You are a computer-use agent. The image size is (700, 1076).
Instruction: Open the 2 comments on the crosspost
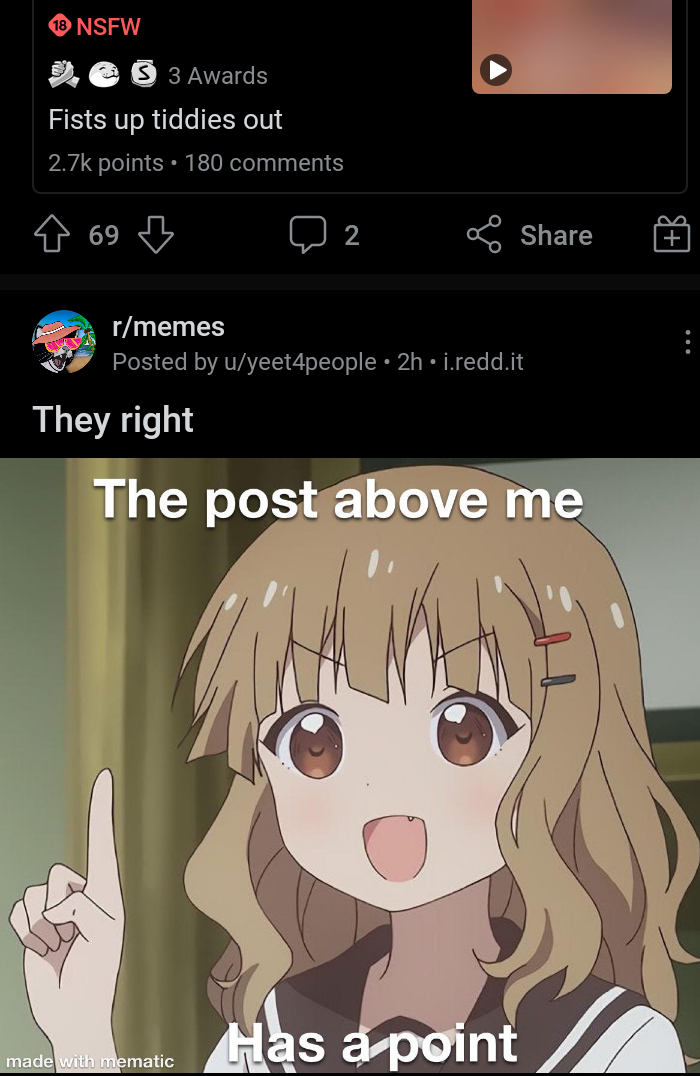point(323,235)
